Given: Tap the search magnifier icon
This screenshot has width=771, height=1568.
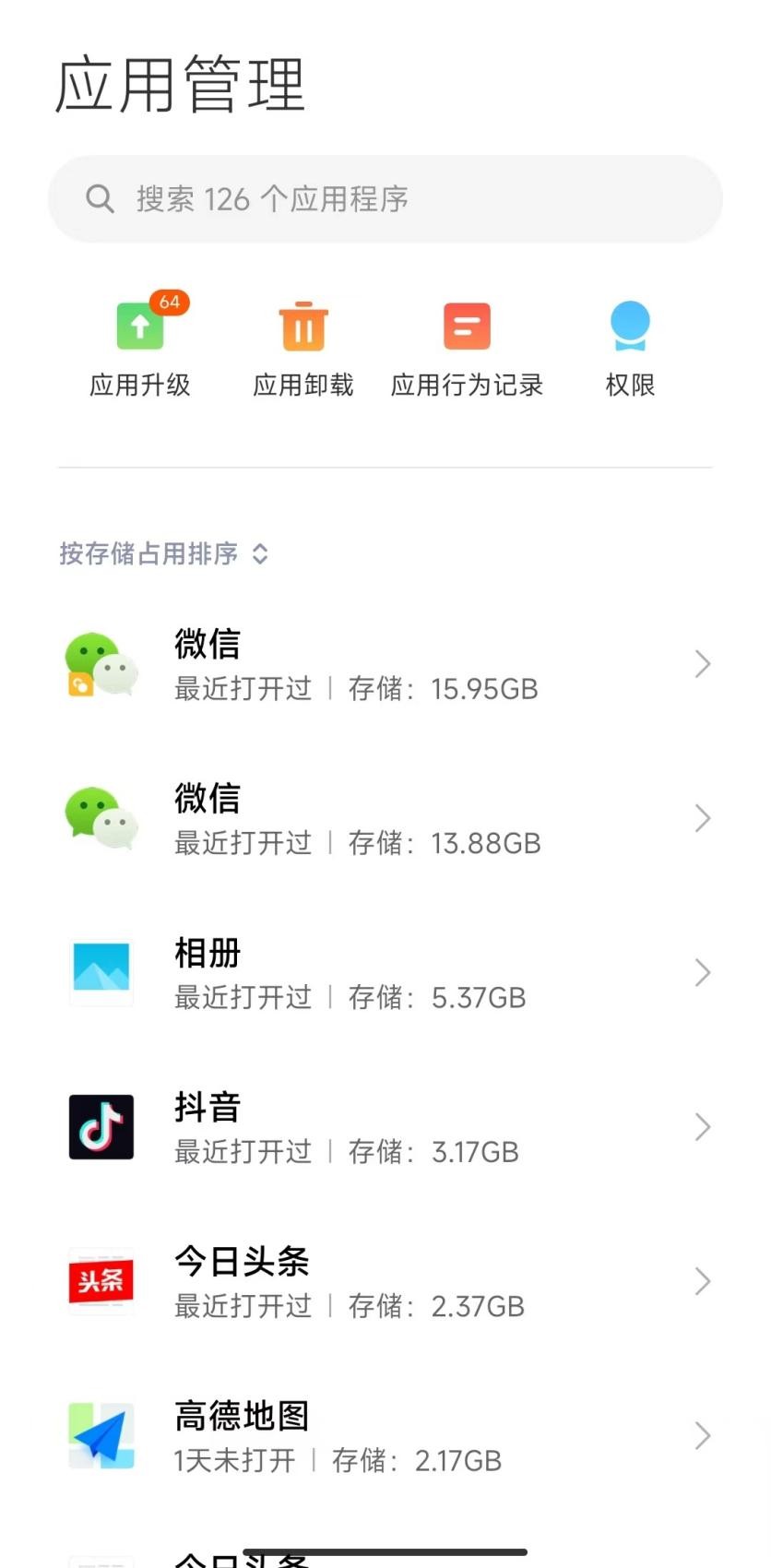Looking at the screenshot, I should point(101,198).
